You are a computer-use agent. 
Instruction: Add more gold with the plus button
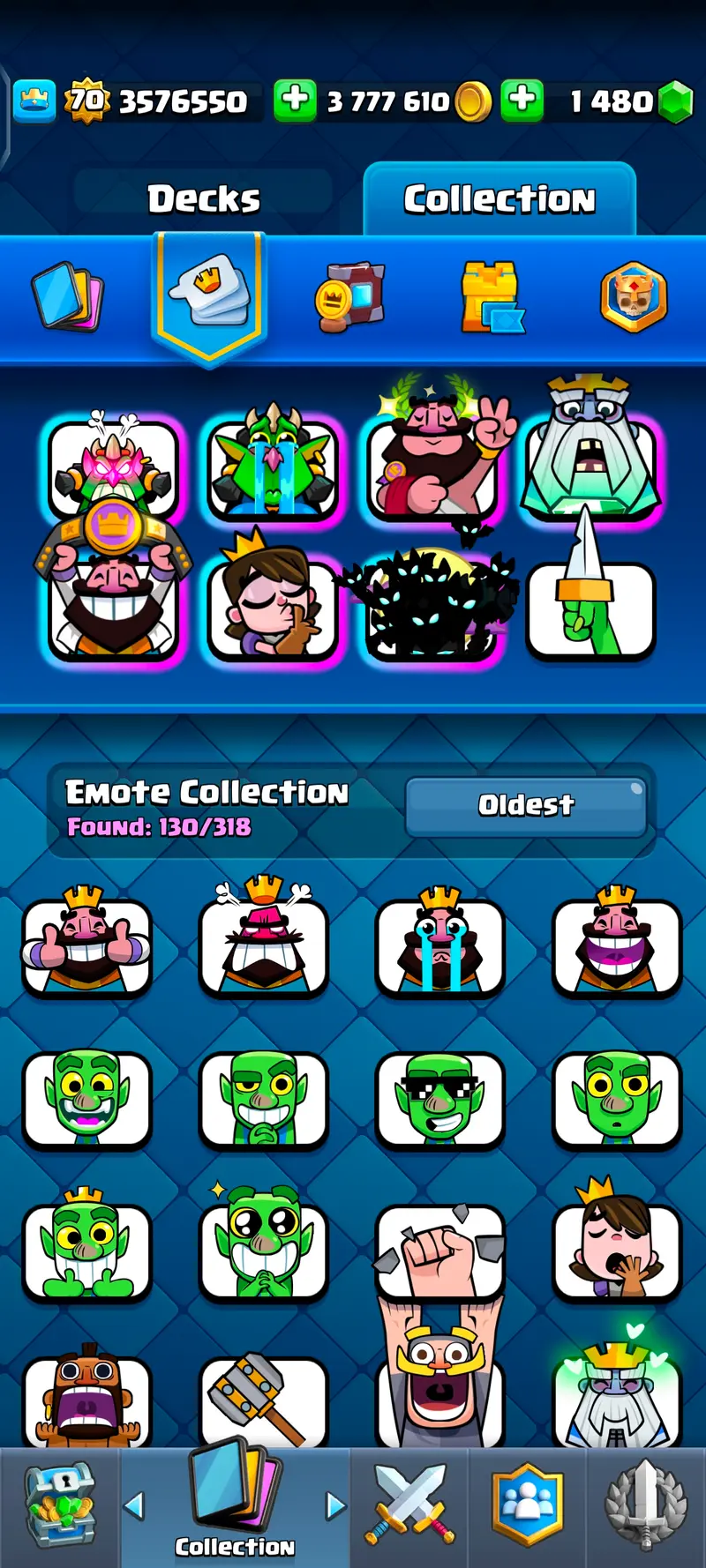(295, 101)
